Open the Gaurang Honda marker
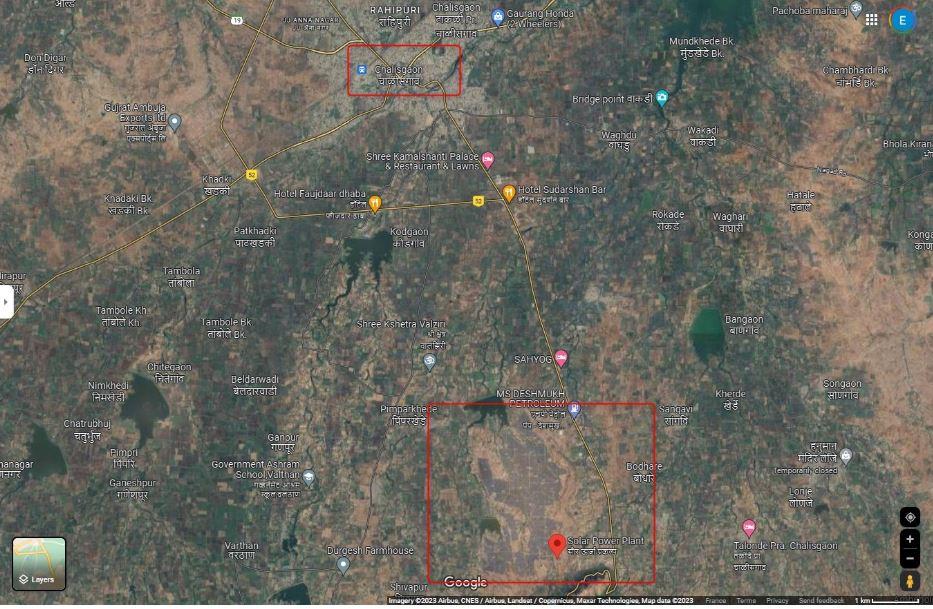 [x=498, y=17]
